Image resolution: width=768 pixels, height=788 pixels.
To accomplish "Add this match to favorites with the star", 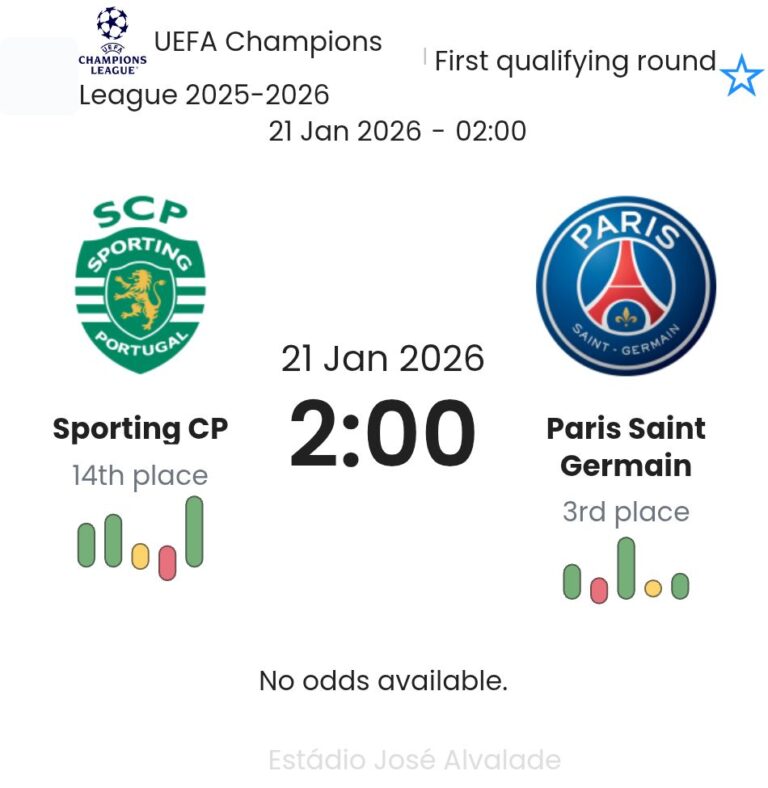I will coord(741,76).
